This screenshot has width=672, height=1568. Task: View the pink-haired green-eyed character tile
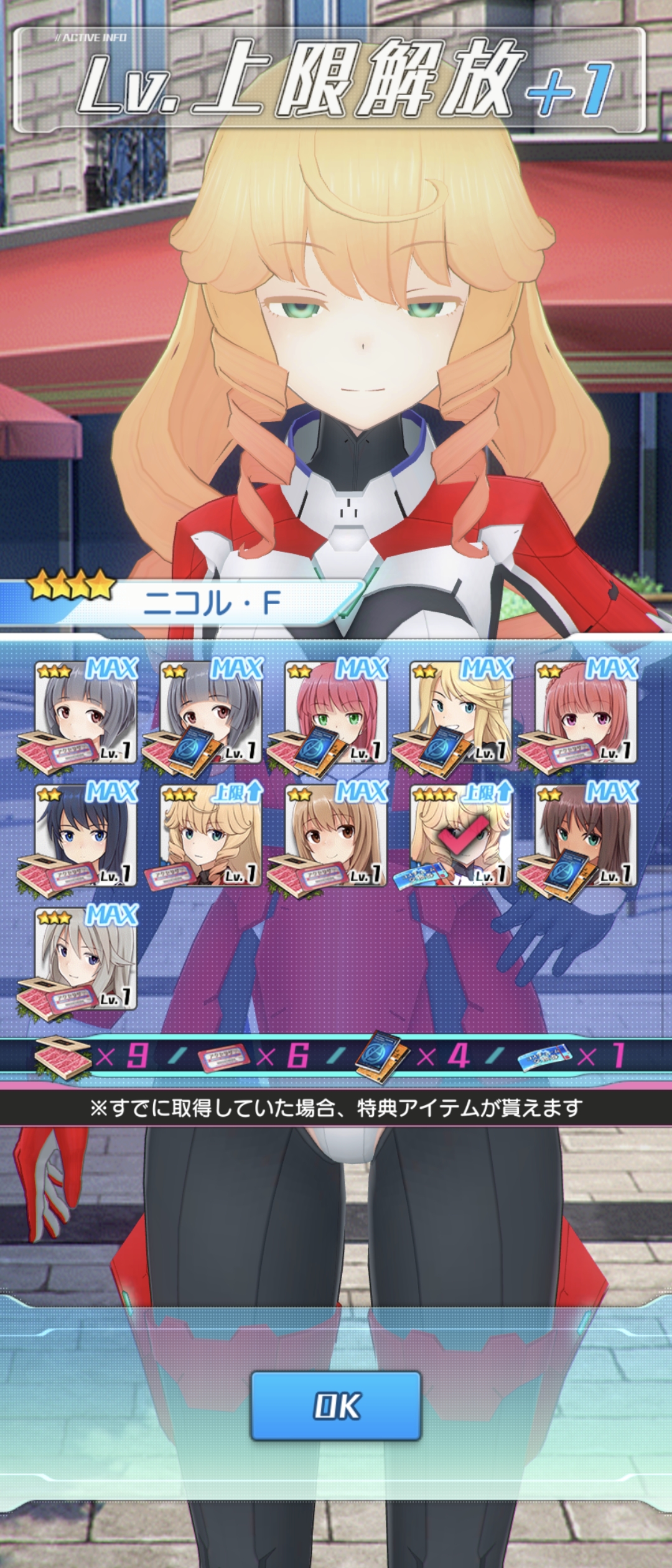coord(336,712)
